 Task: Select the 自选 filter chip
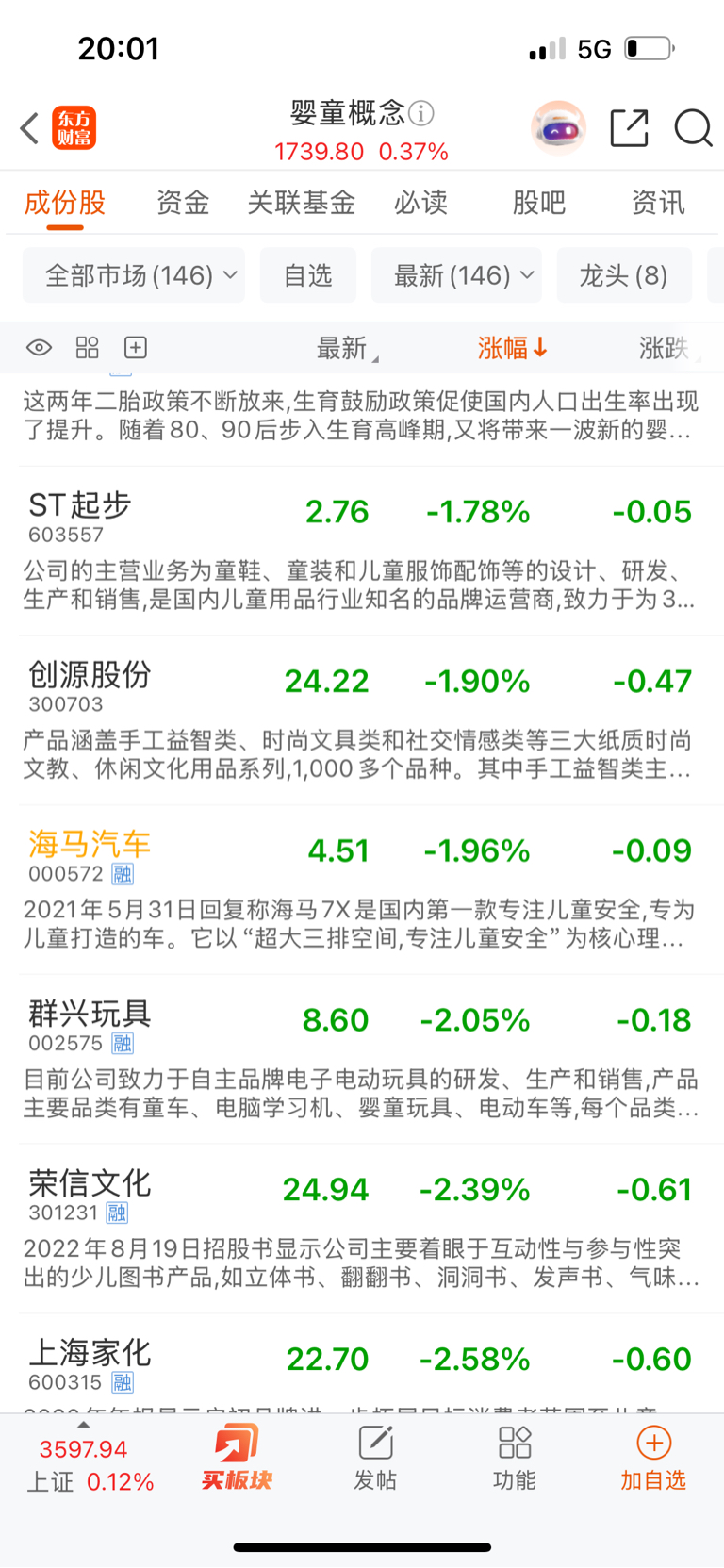click(308, 275)
